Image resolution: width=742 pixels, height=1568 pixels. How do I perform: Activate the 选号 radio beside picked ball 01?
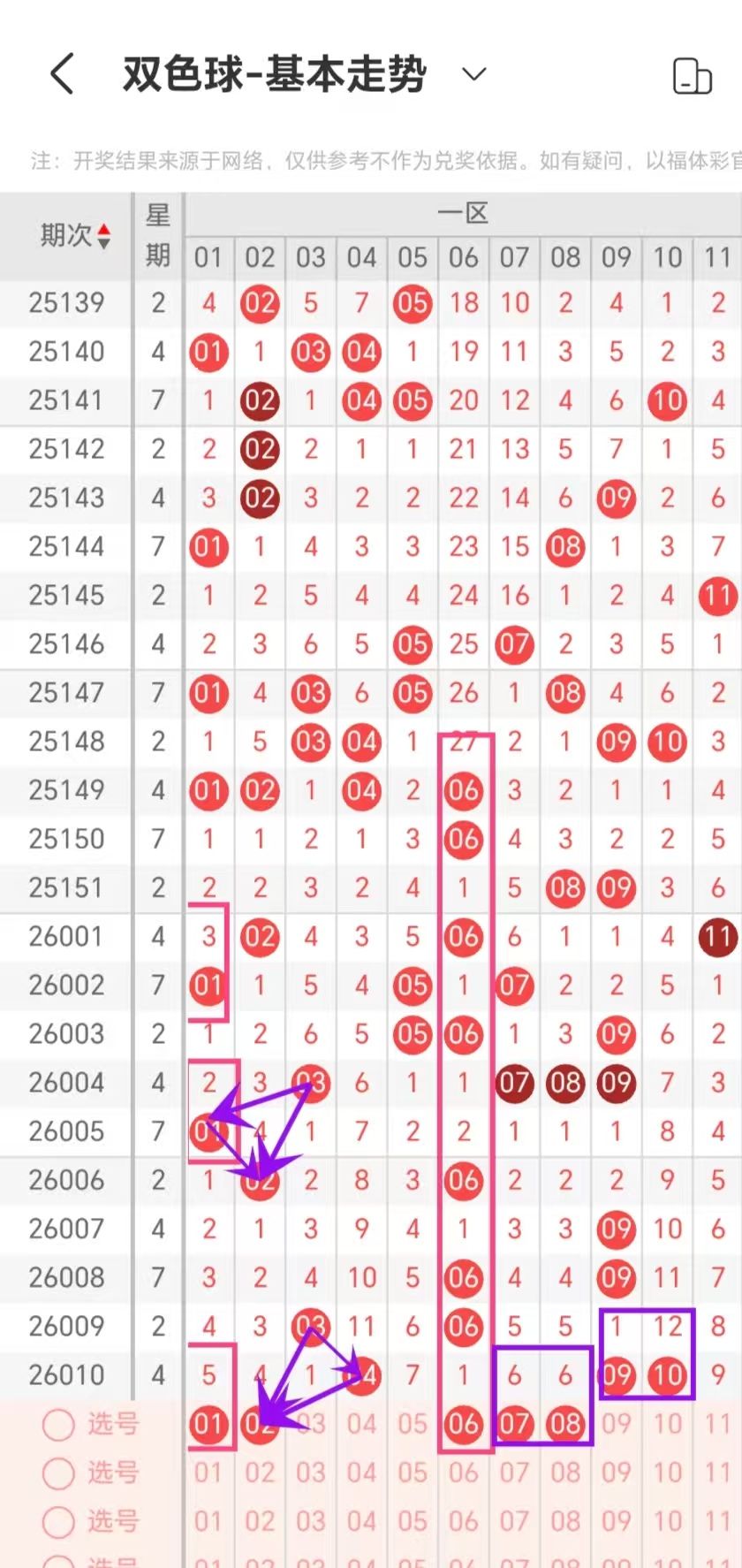pos(58,1424)
